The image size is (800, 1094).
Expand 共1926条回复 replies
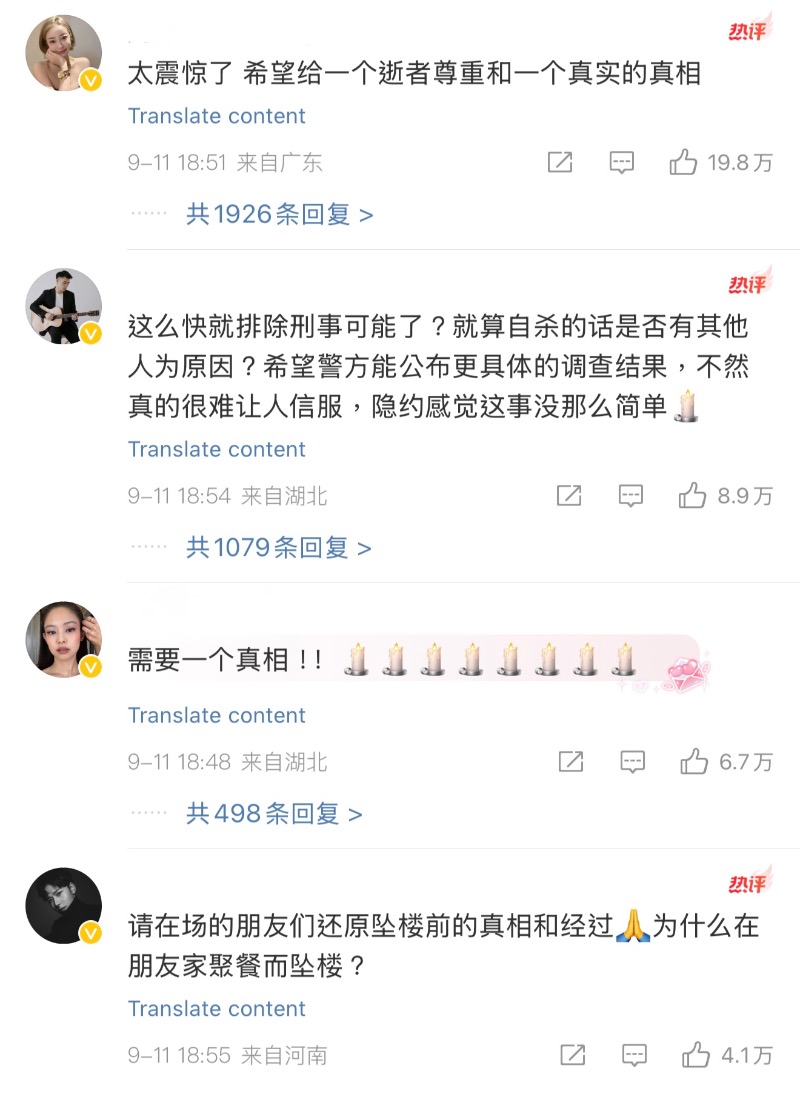tap(279, 214)
